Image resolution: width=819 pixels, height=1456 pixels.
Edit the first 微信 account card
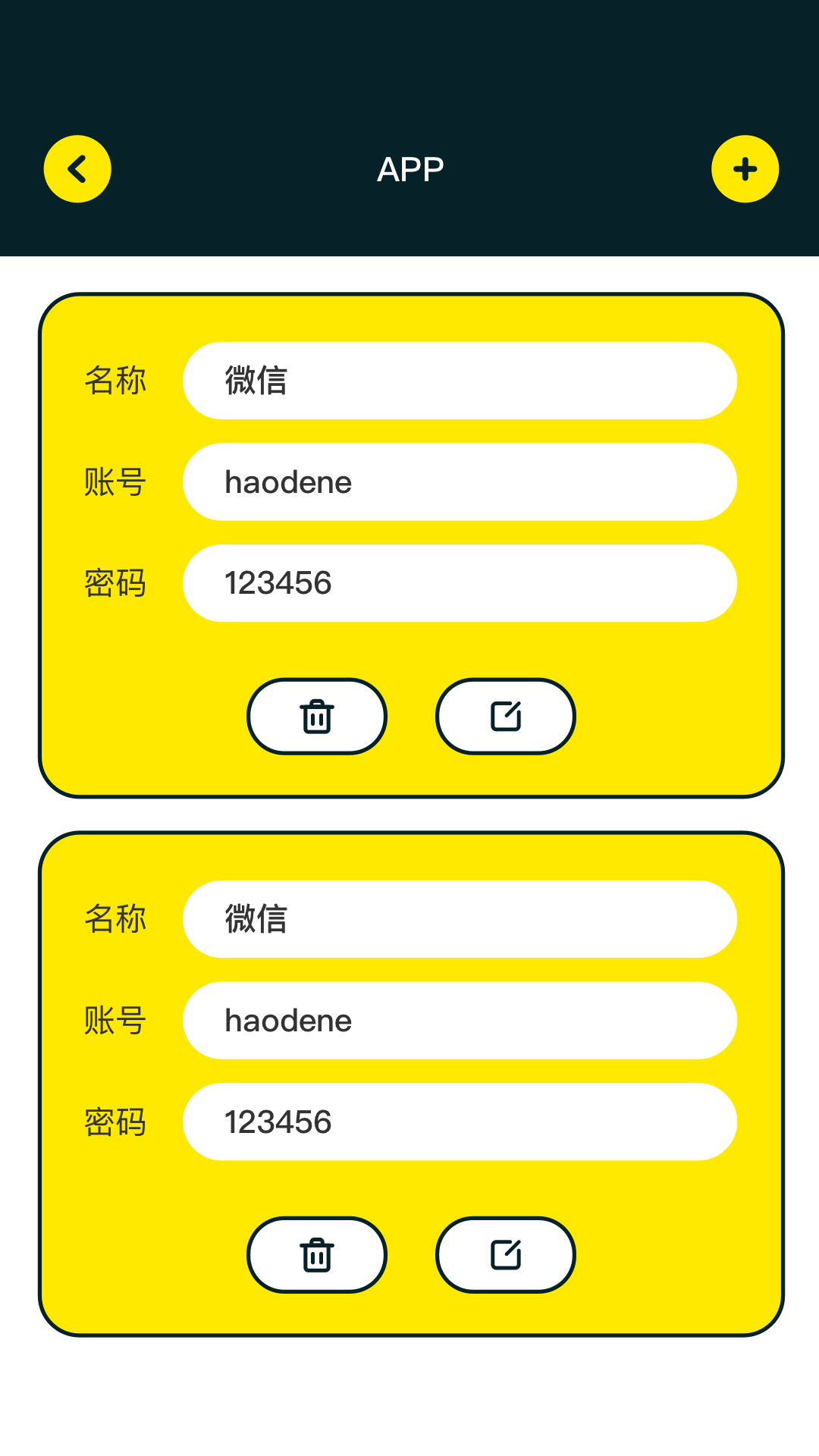pos(506,717)
